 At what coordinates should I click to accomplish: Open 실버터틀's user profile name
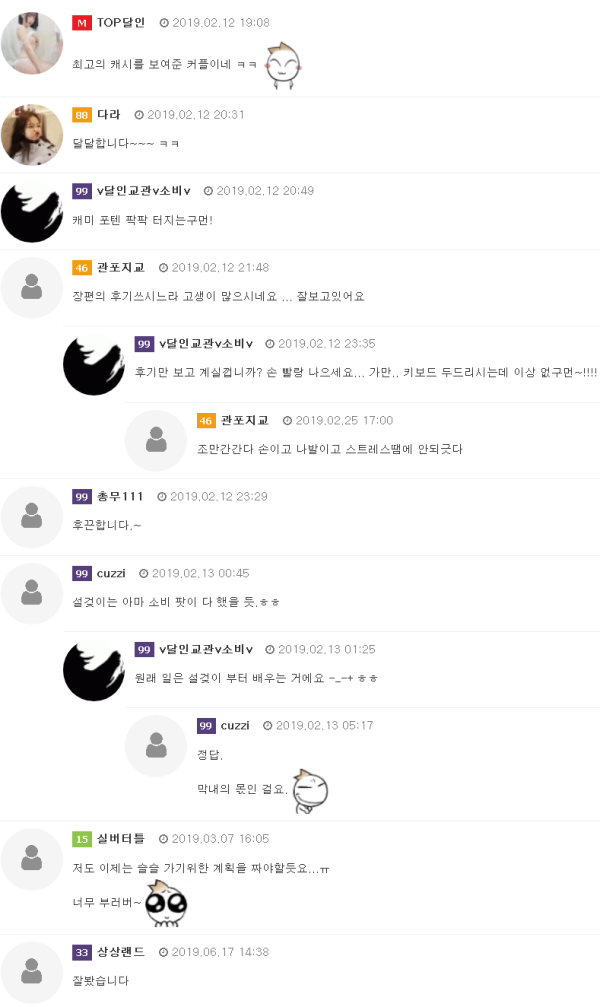click(x=120, y=839)
